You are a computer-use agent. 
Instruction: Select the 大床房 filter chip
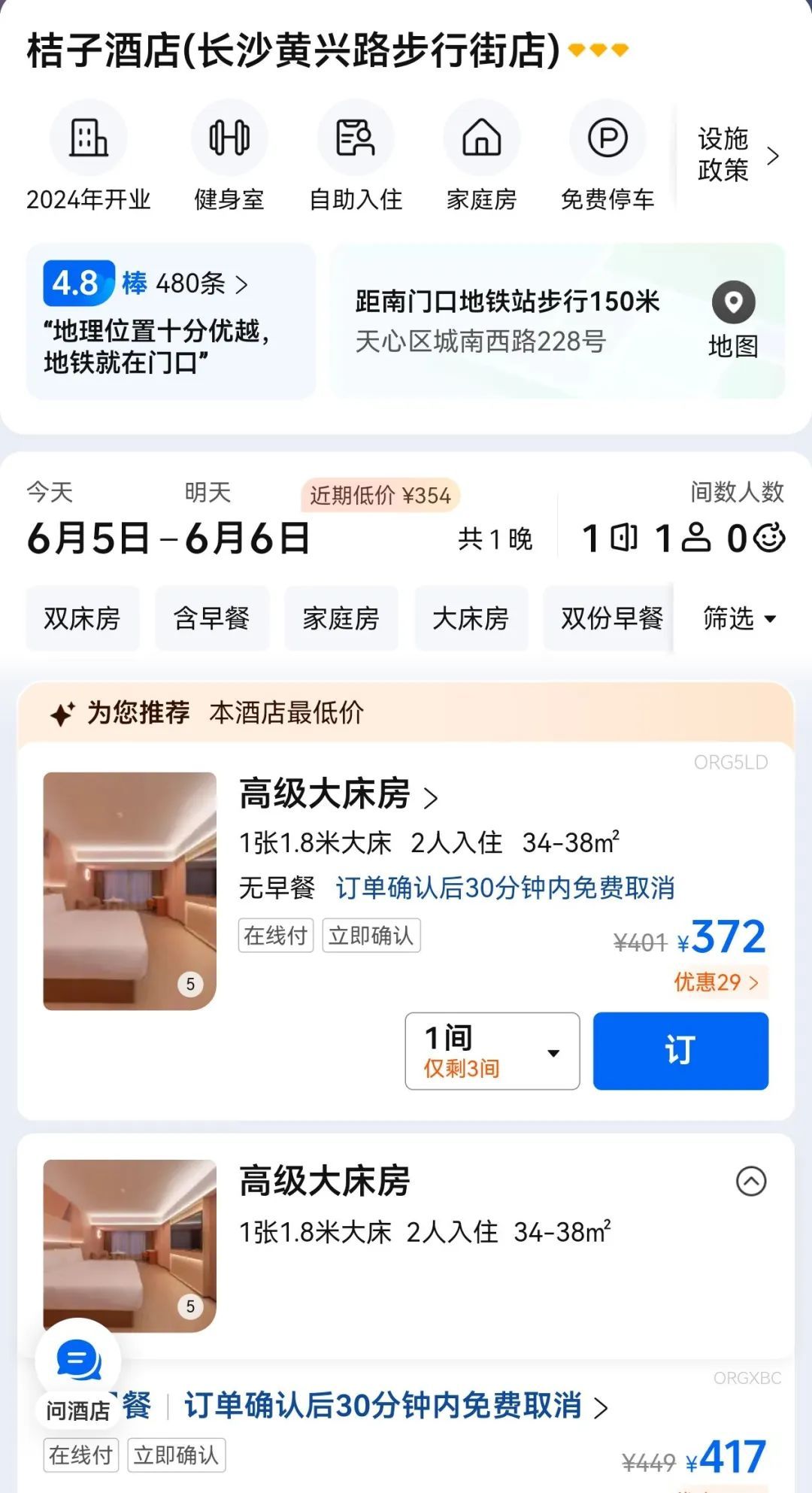tap(471, 618)
